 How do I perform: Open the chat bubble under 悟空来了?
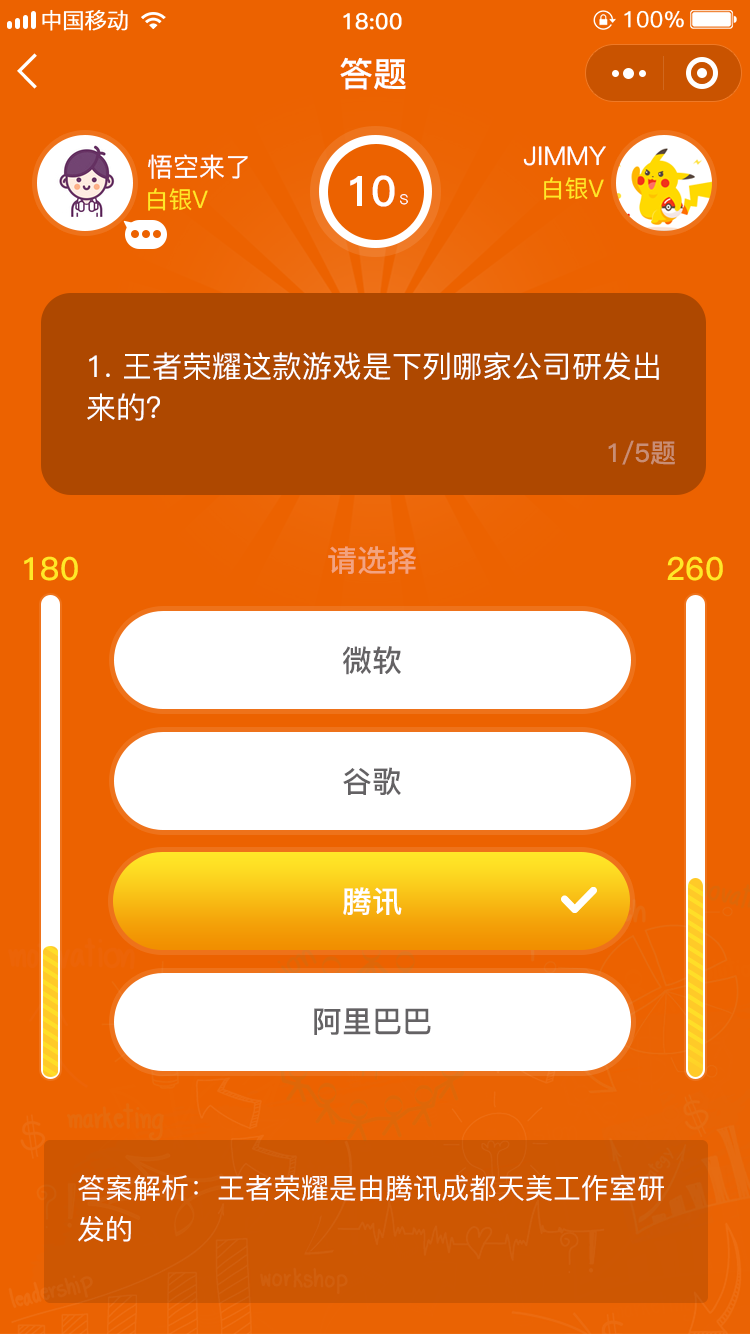click(x=146, y=235)
